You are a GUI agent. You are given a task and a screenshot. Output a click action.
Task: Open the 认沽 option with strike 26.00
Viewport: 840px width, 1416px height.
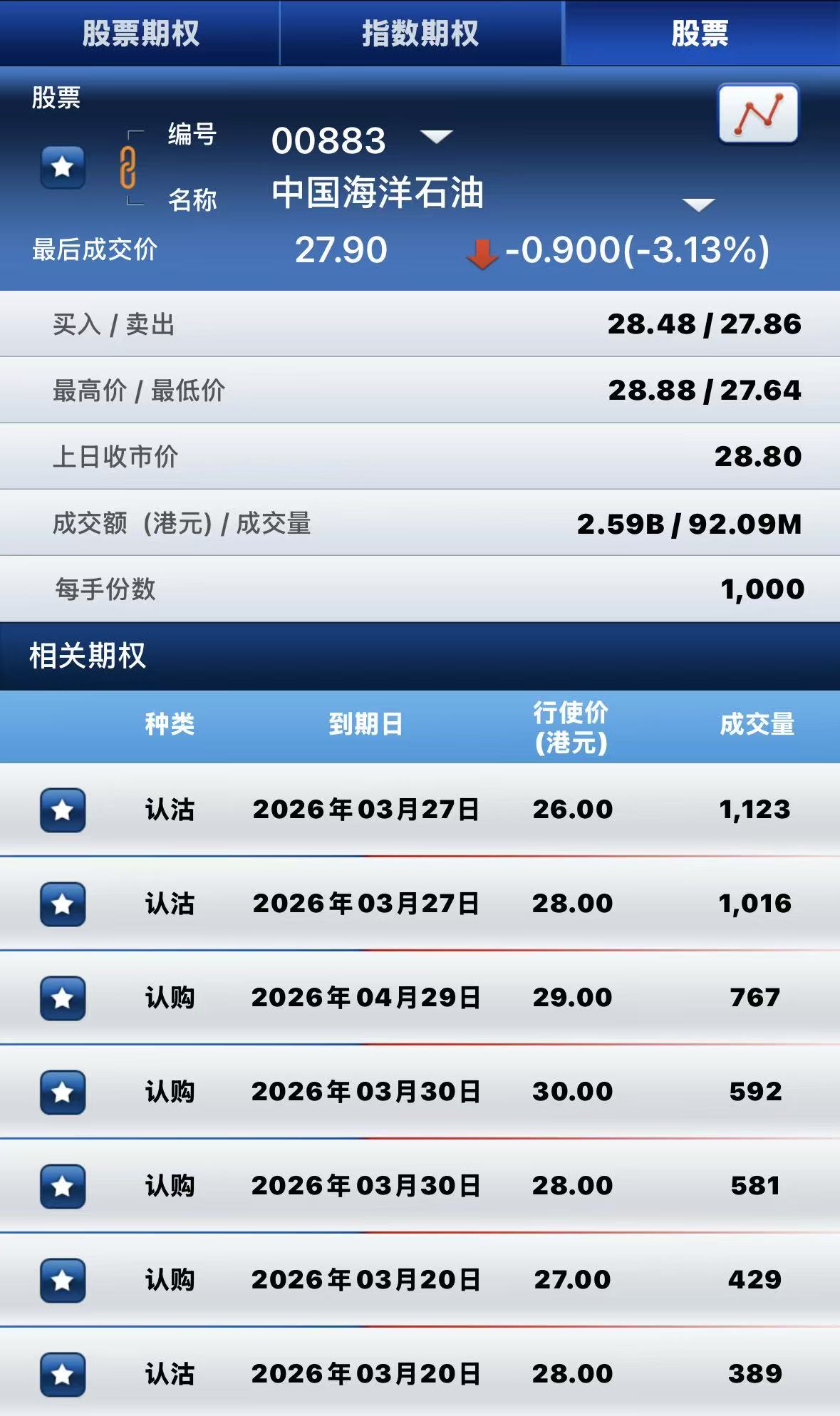coord(442,810)
